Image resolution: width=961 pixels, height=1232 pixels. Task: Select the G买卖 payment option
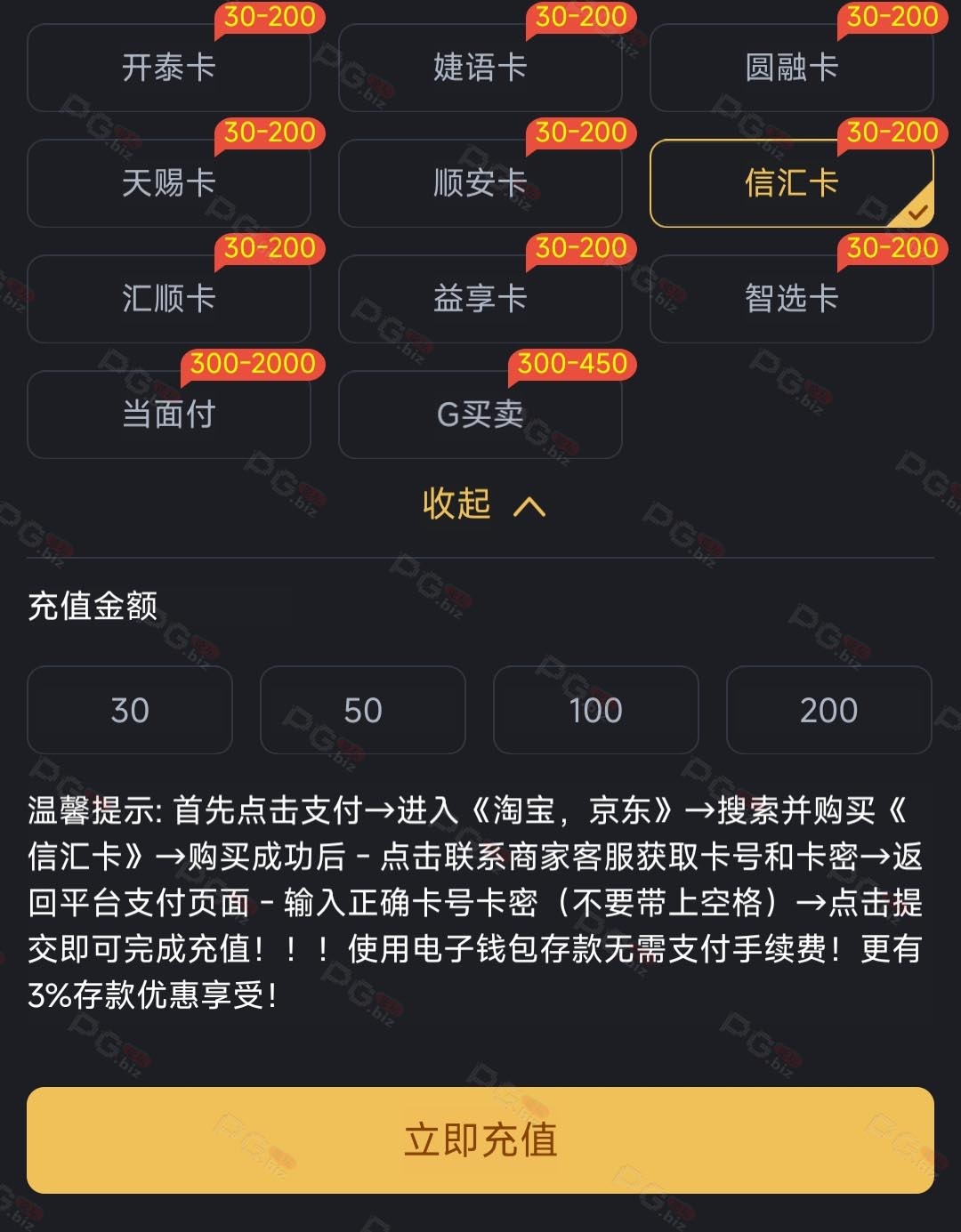click(480, 415)
